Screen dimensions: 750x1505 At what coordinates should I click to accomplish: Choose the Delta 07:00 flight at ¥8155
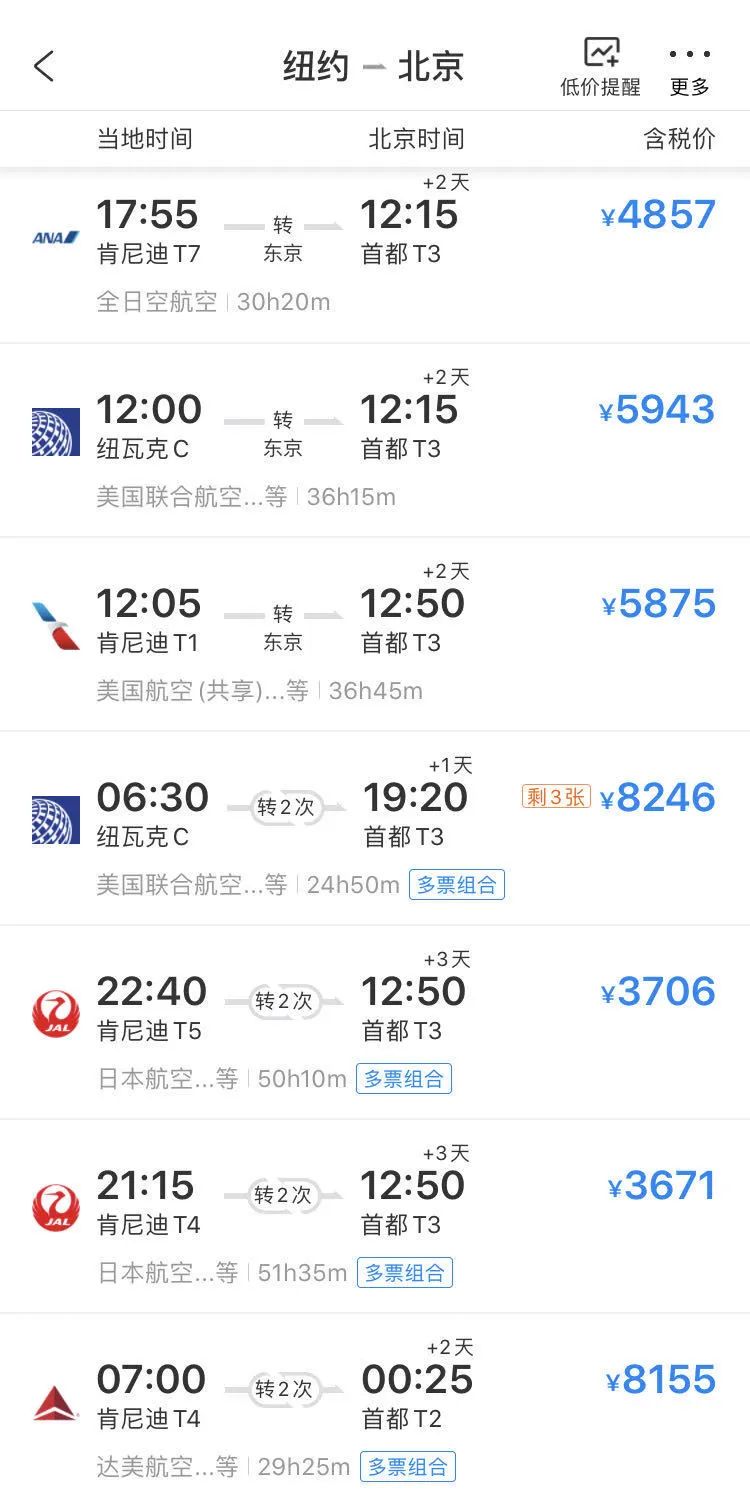tap(375, 1410)
